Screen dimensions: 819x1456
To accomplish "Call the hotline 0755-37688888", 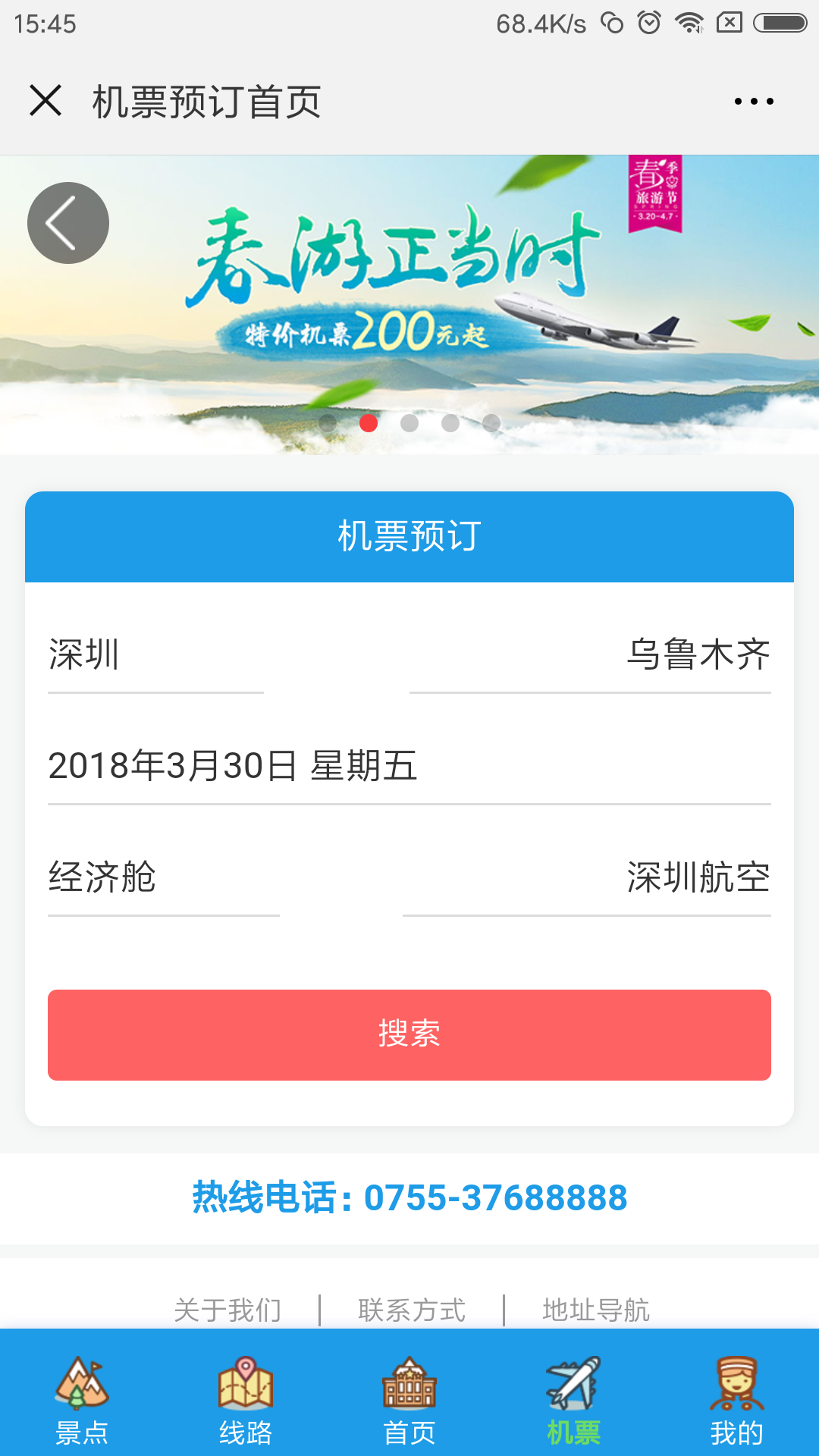I will click(x=409, y=1198).
